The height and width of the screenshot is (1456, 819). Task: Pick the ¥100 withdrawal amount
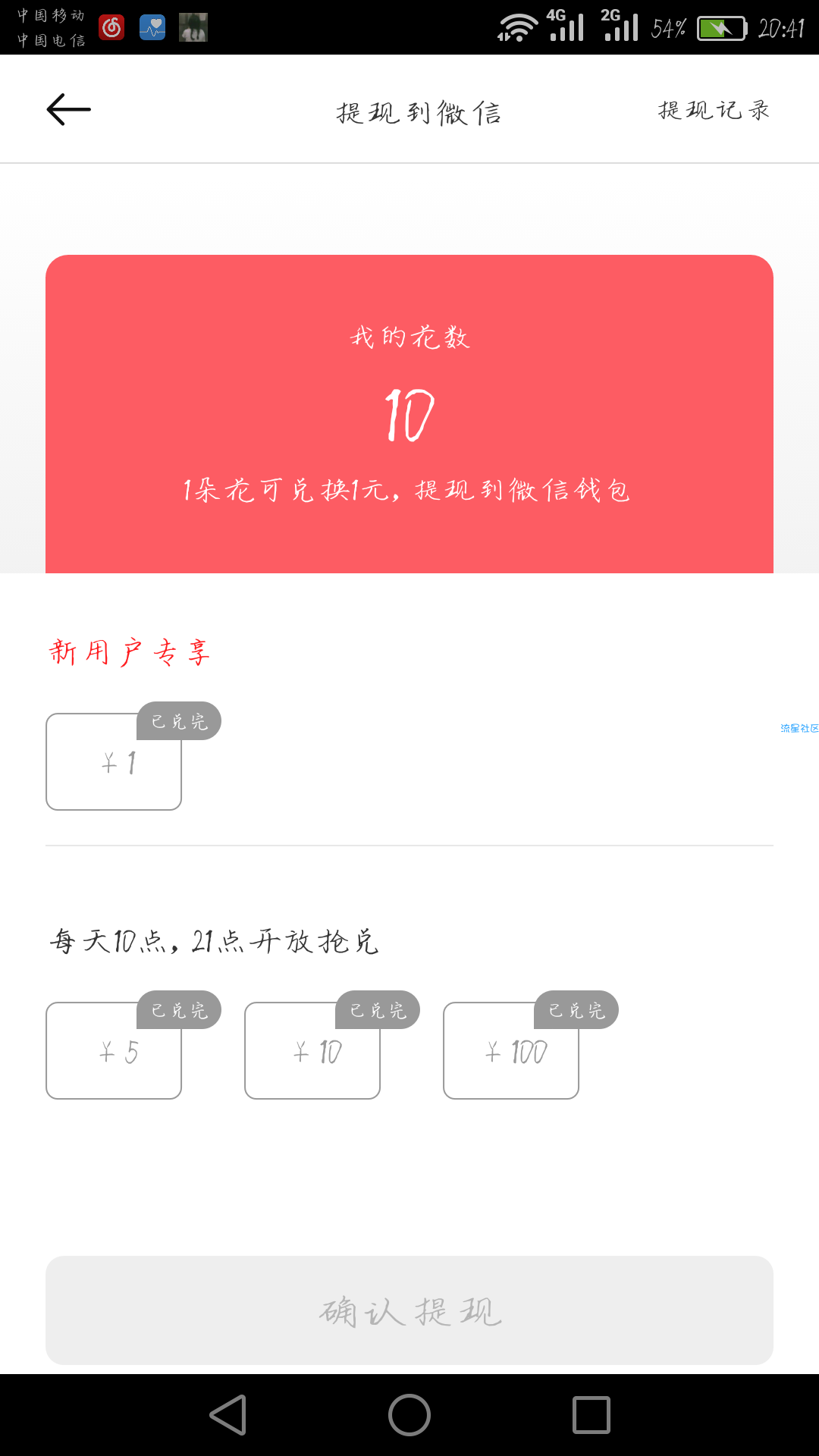click(511, 1051)
